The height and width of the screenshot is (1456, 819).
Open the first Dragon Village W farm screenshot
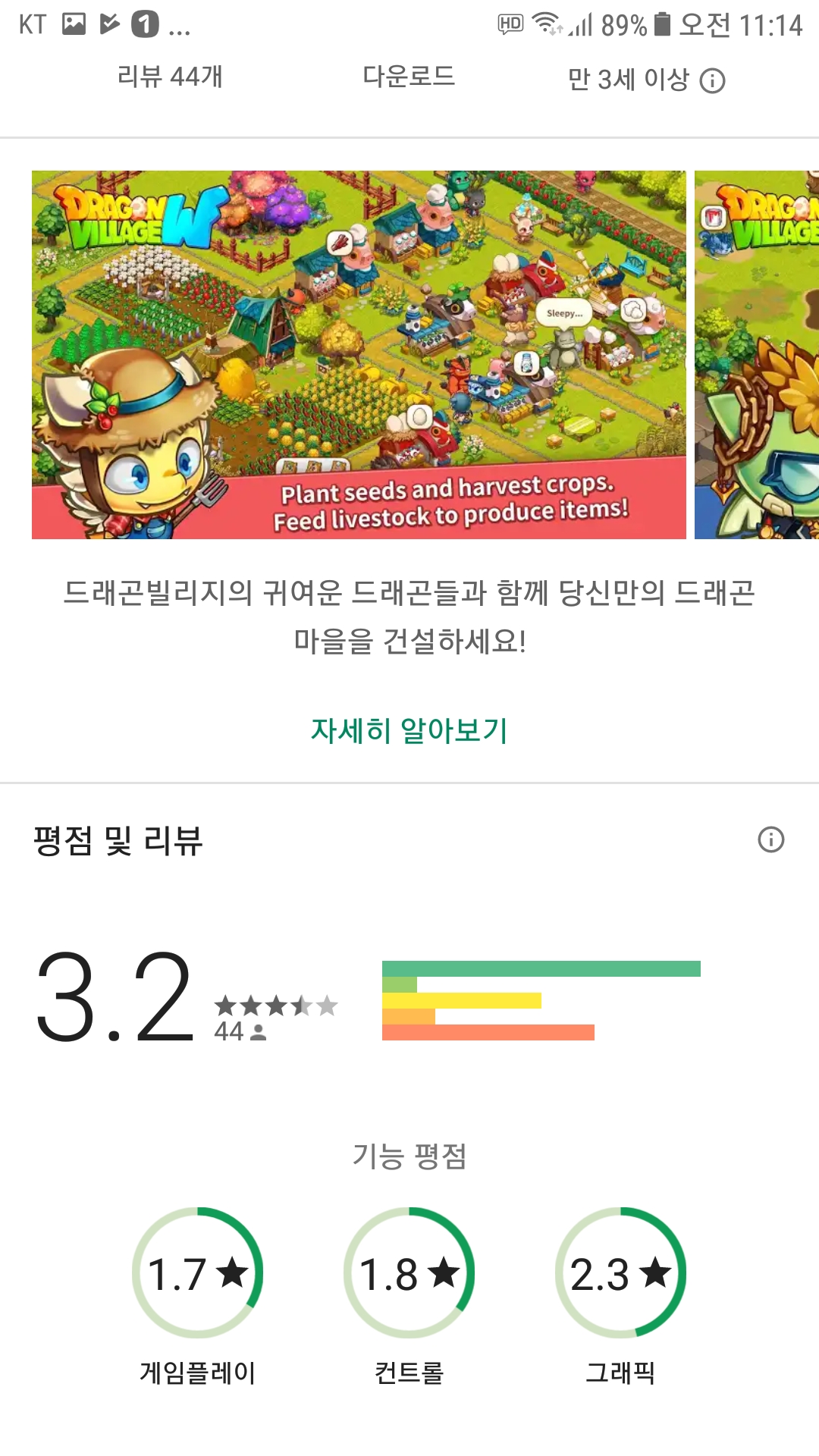pyautogui.click(x=359, y=354)
